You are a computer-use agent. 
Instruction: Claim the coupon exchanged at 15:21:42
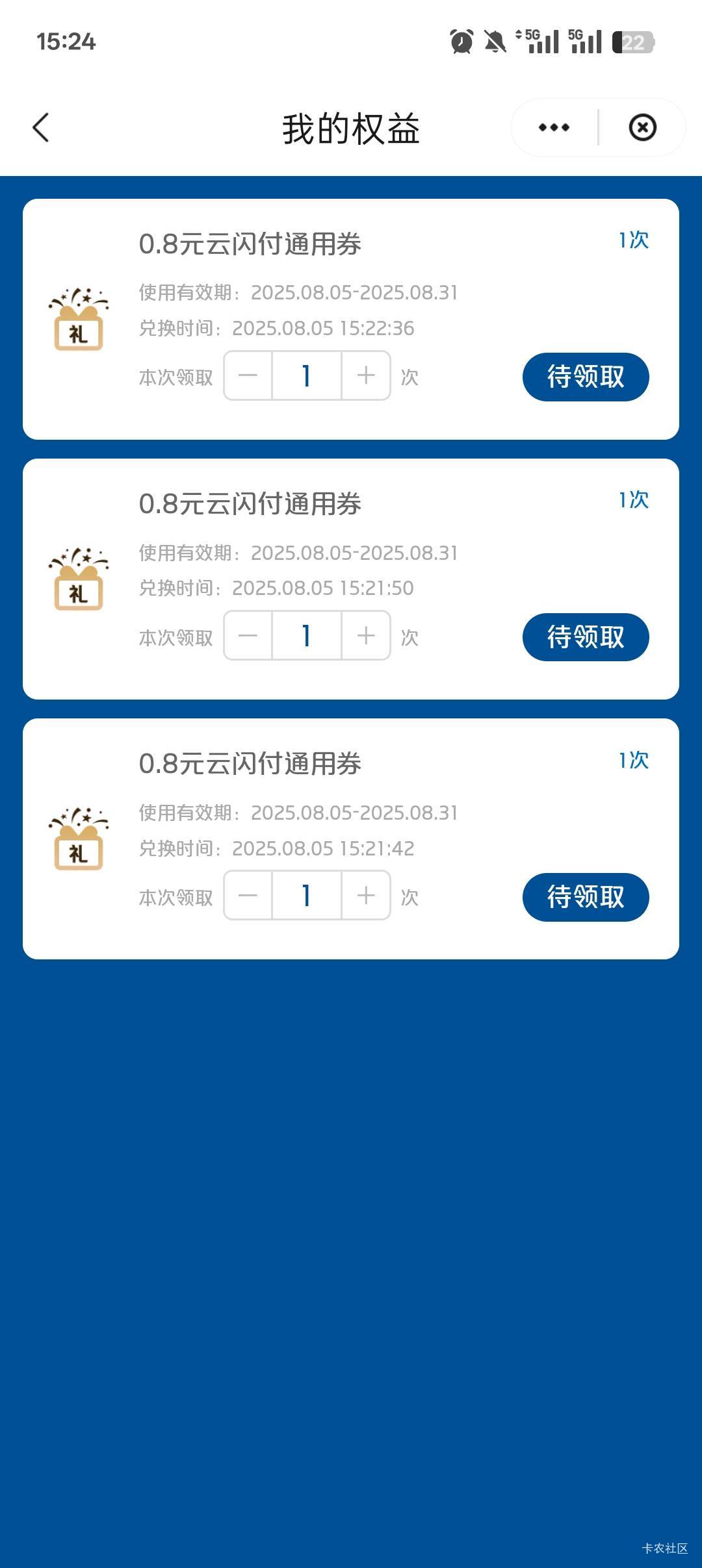(x=586, y=896)
